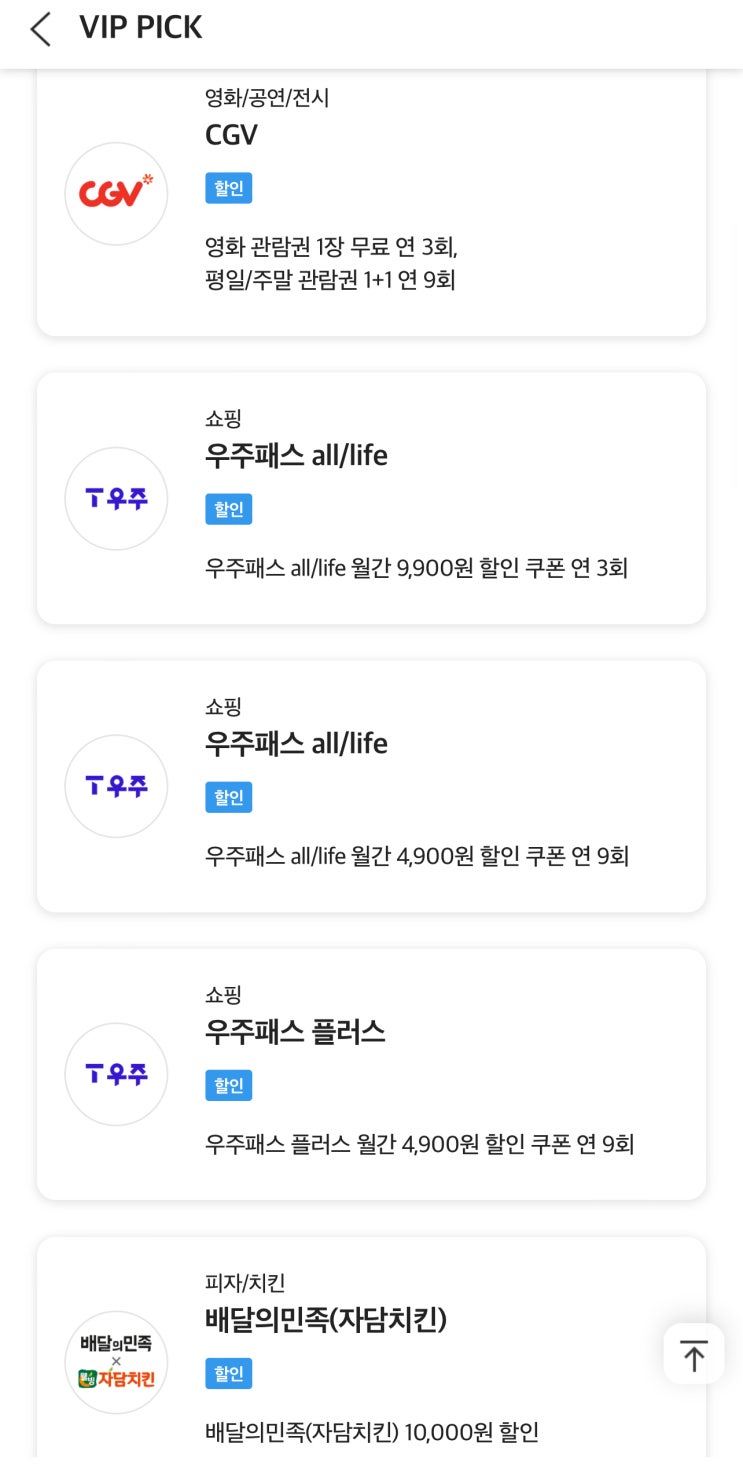This screenshot has height=1473, width=743.
Task: Tap the T우주 logo on second 우주패스 all/life card
Action: click(x=116, y=786)
